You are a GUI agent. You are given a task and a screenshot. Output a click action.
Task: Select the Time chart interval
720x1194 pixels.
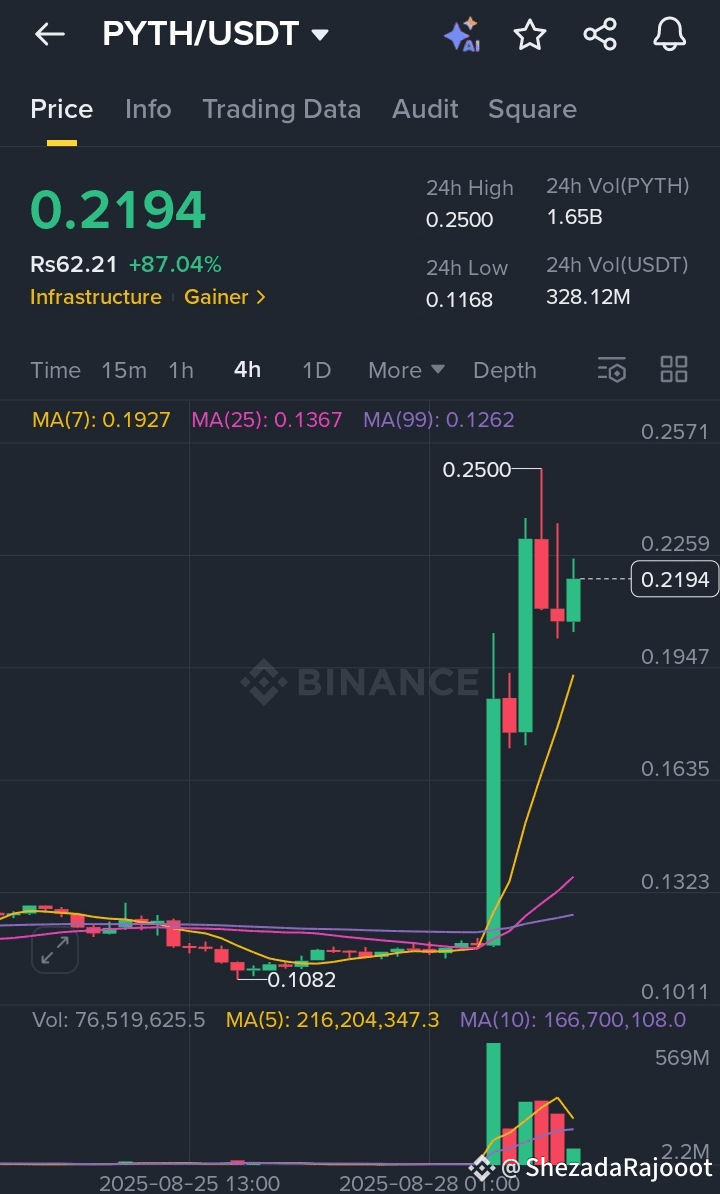tap(56, 370)
